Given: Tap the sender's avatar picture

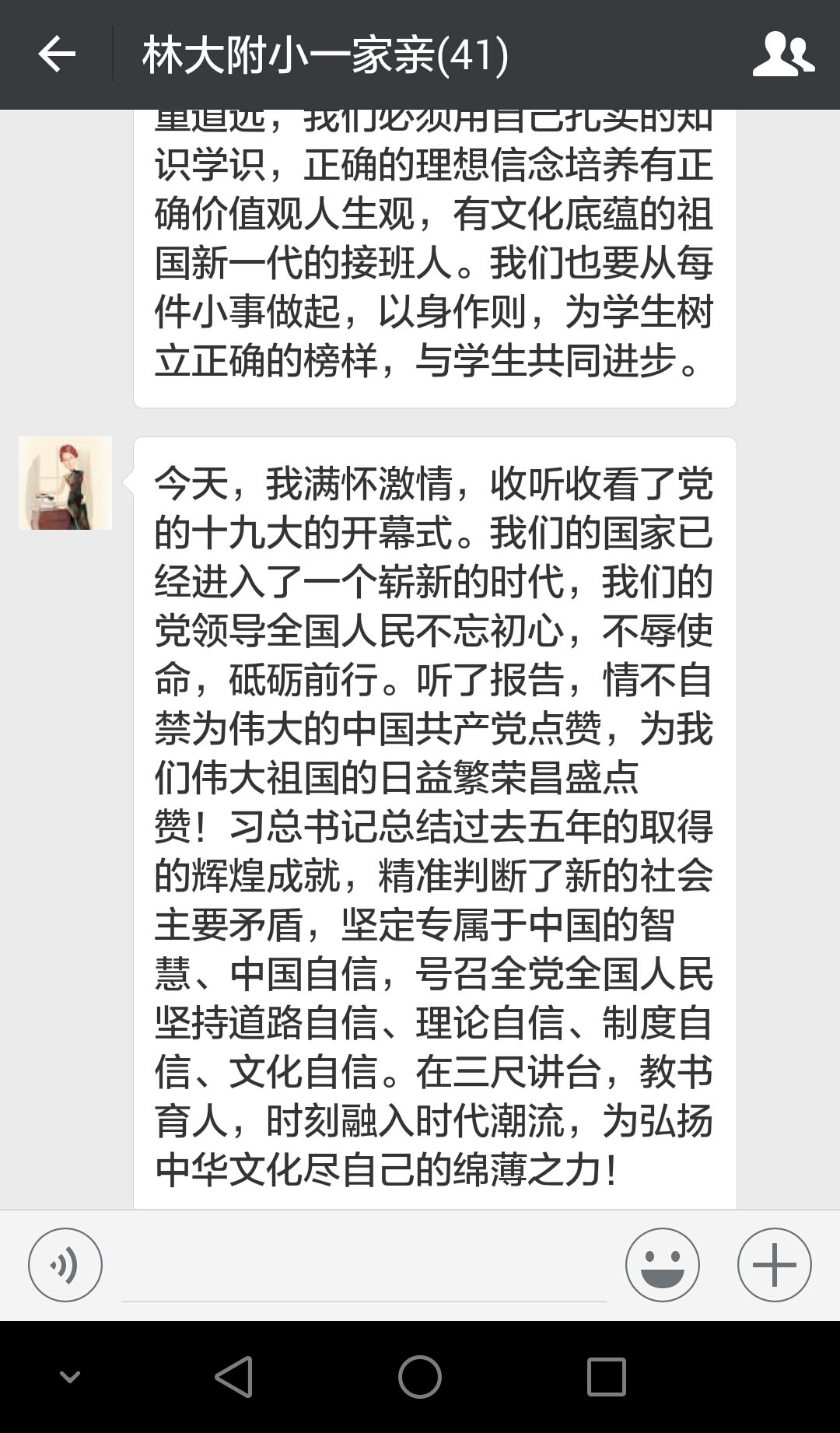Looking at the screenshot, I should click(x=65, y=483).
